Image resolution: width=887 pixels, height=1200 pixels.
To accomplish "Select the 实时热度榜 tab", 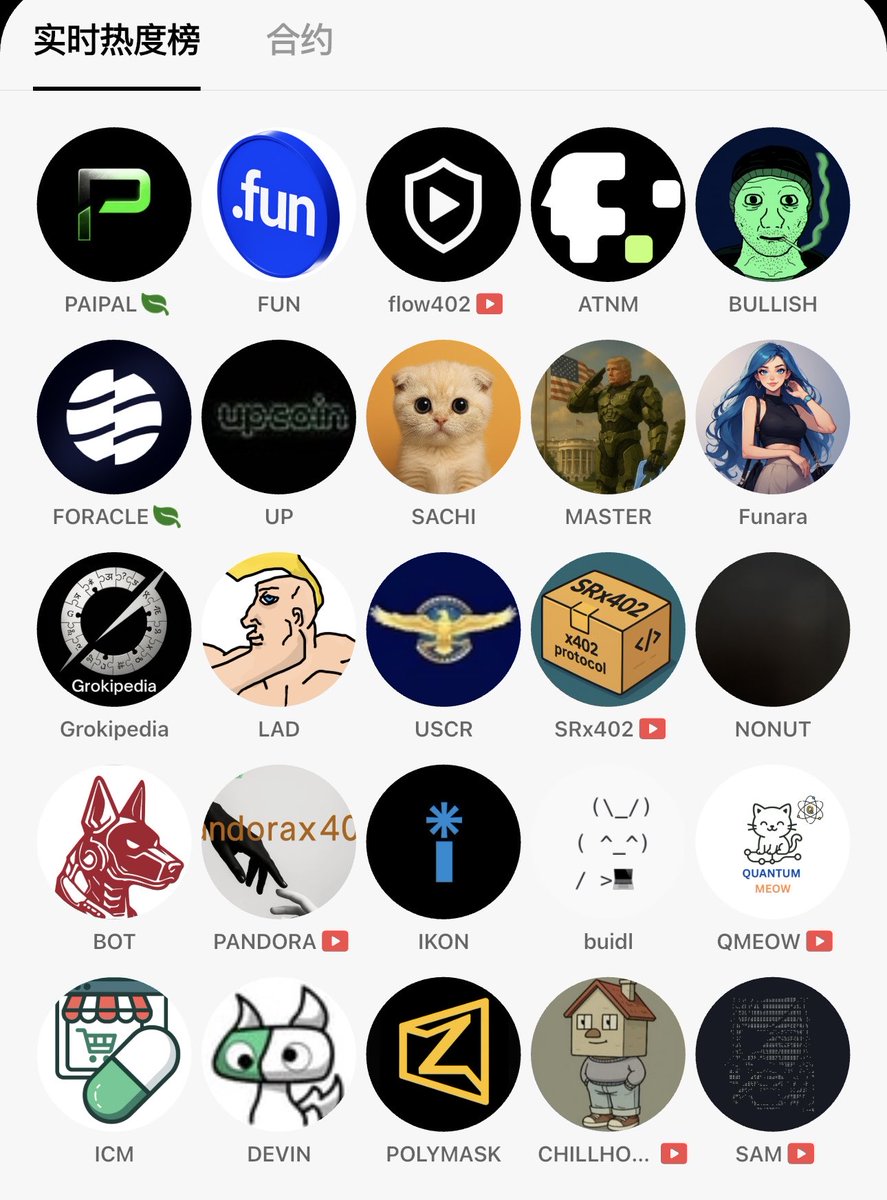I will 116,42.
